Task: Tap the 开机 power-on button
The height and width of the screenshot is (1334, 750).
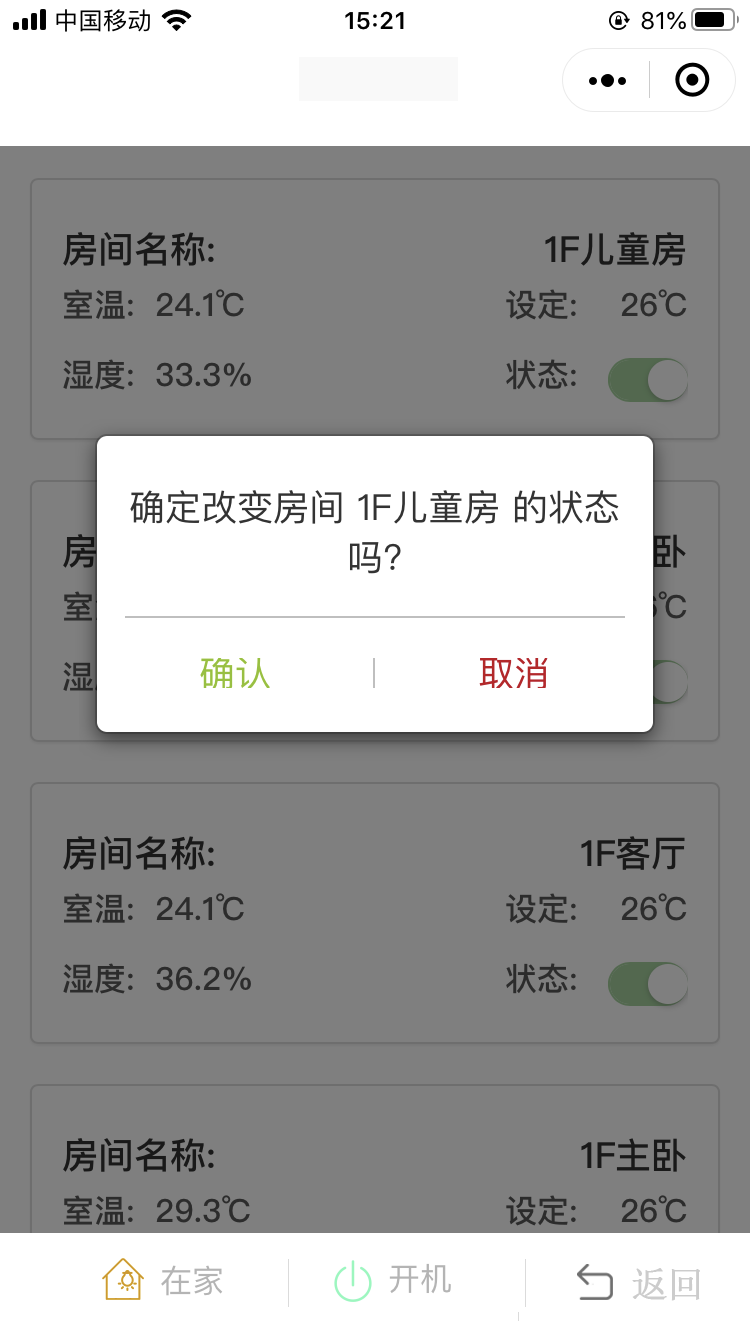Action: coord(392,1281)
